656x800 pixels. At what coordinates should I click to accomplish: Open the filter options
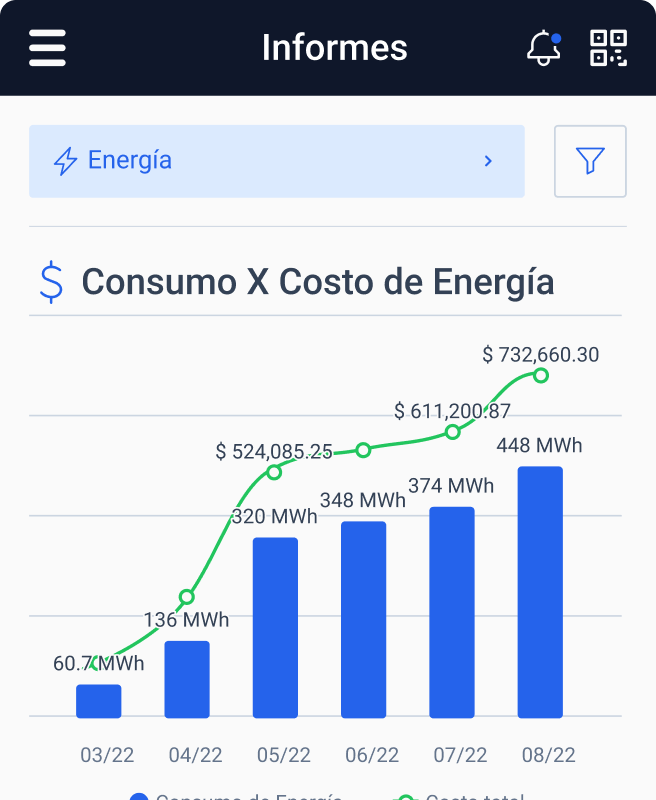click(x=590, y=161)
